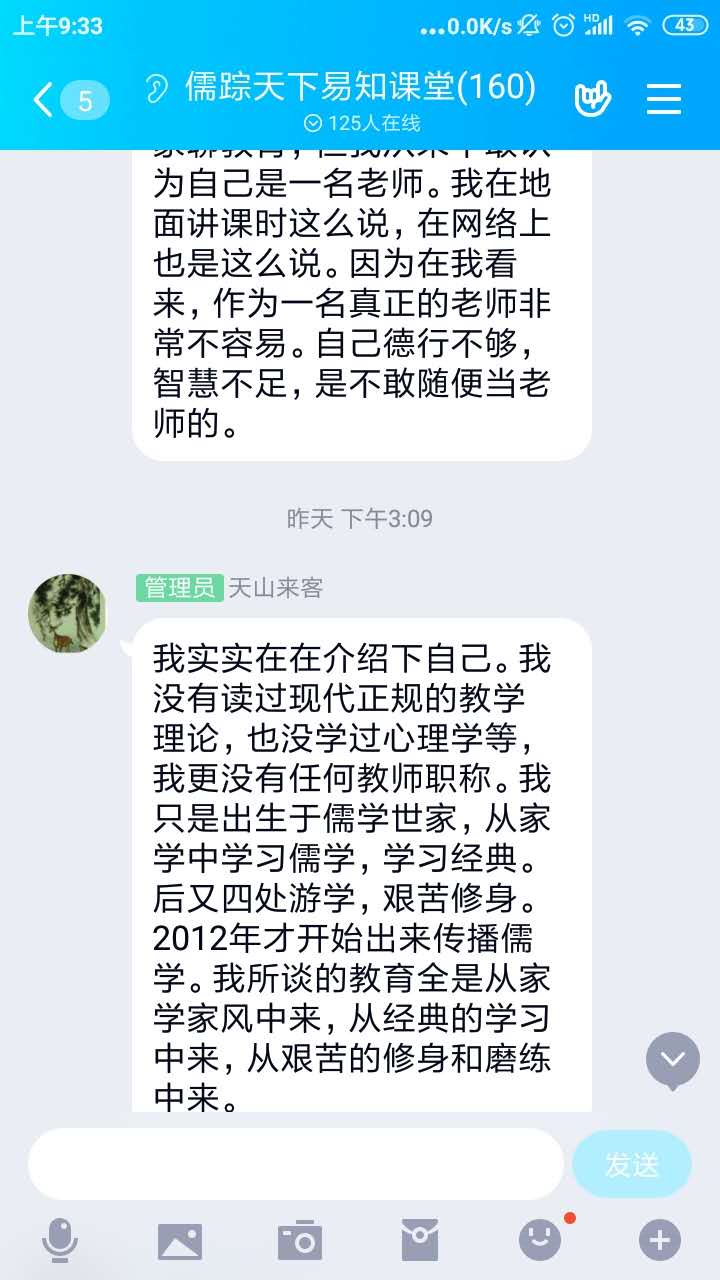
Task: Open the emoji sticker panel
Action: coord(540,1241)
